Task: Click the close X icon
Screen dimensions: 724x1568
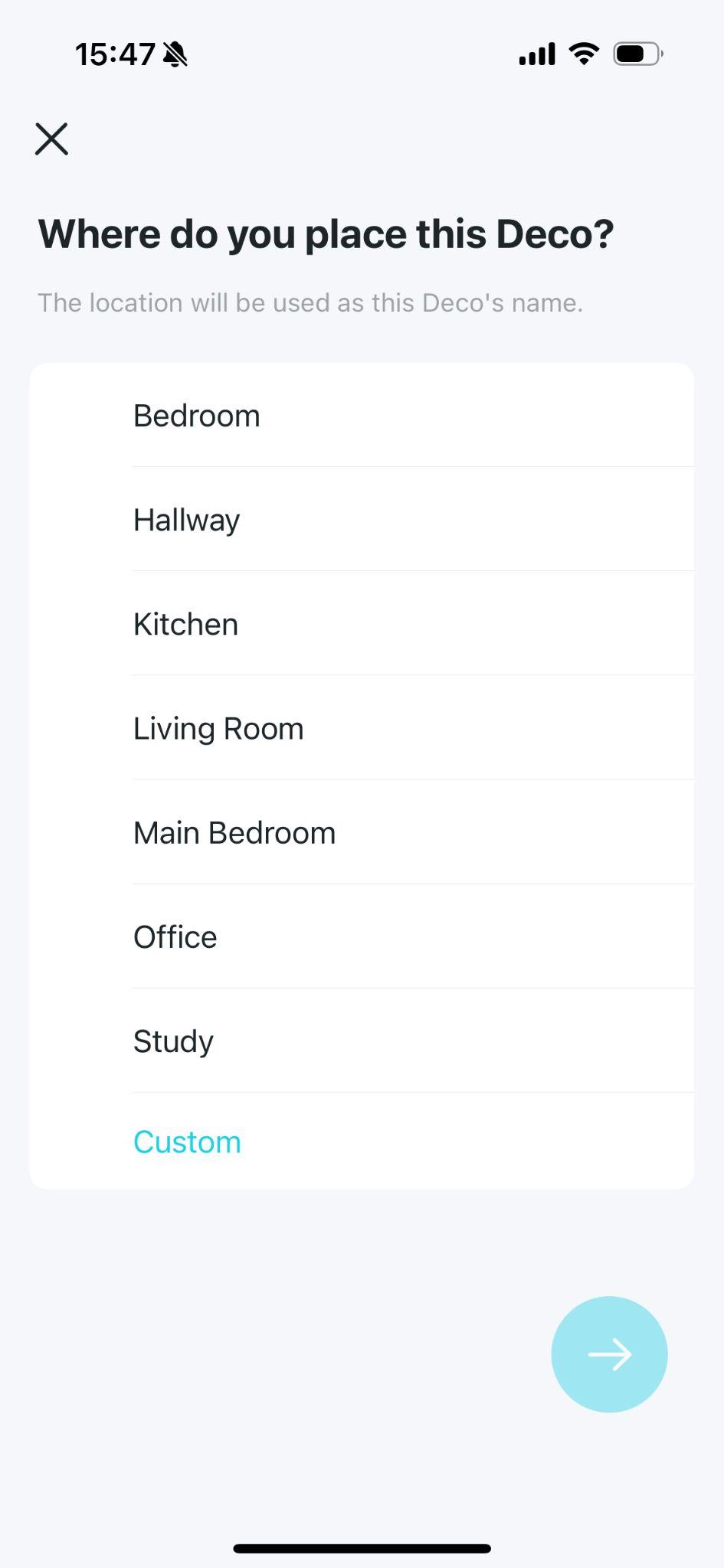Action: tap(51, 139)
